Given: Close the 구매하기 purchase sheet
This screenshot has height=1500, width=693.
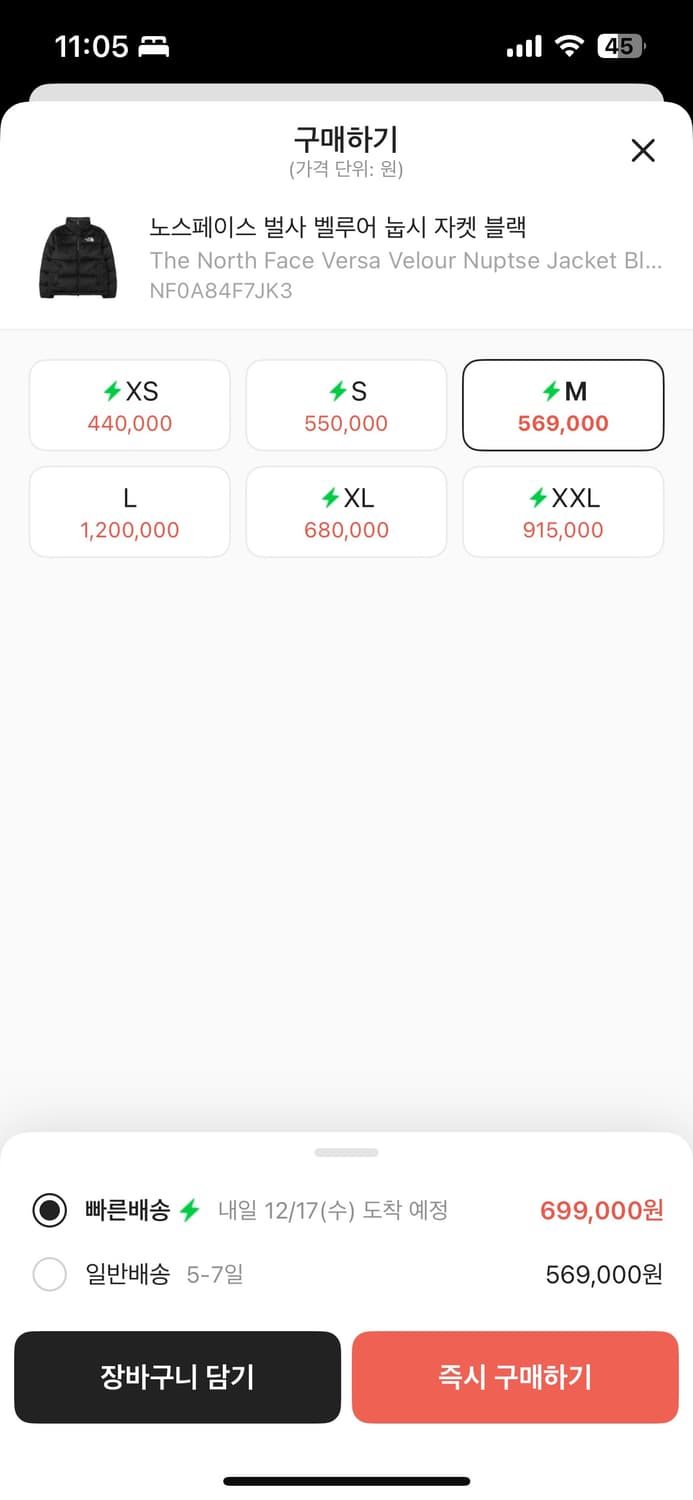Looking at the screenshot, I should point(643,151).
